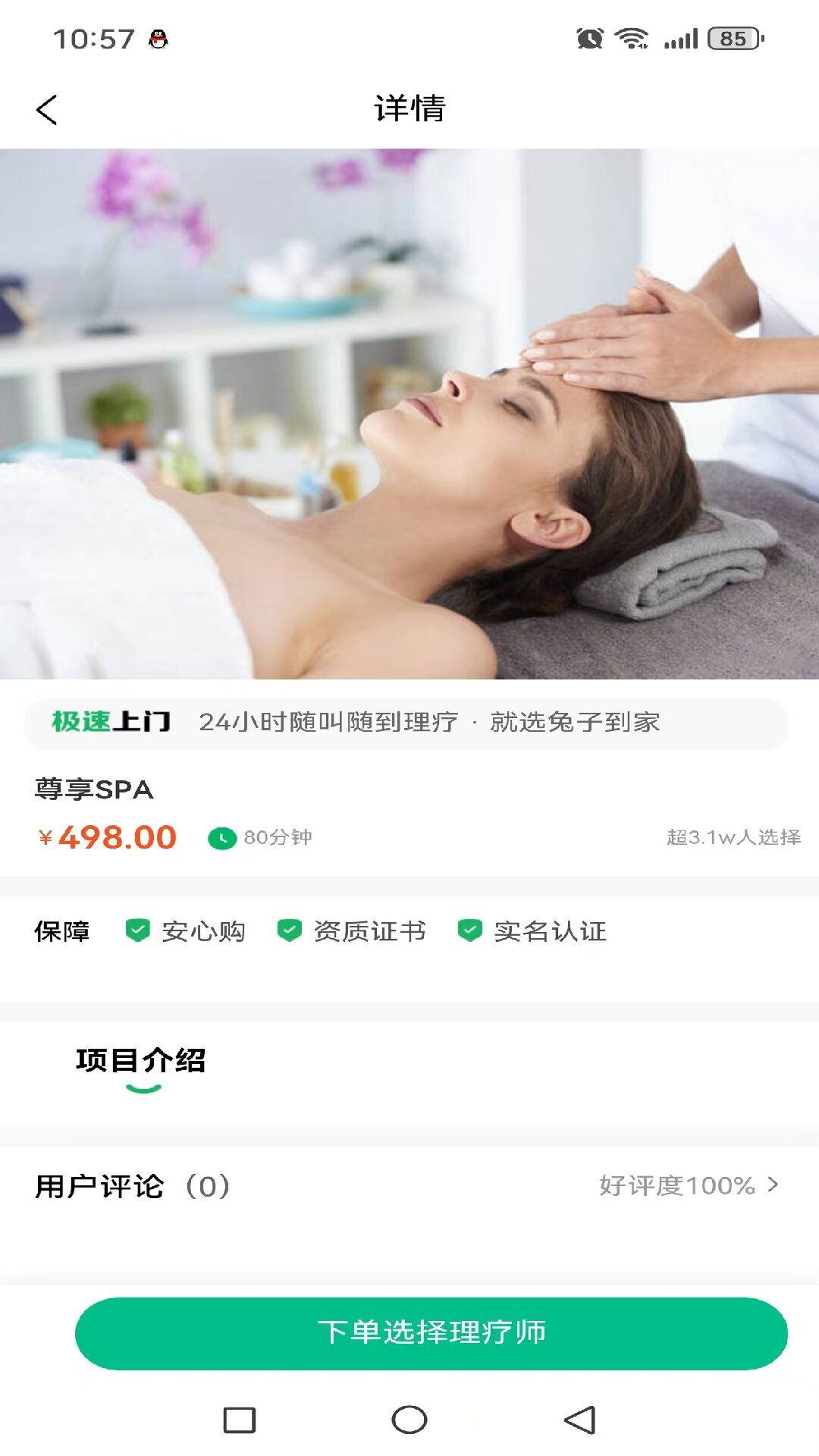Viewport: 819px width, 1456px height.
Task: Open recent apps via square button
Action: coord(240,1420)
